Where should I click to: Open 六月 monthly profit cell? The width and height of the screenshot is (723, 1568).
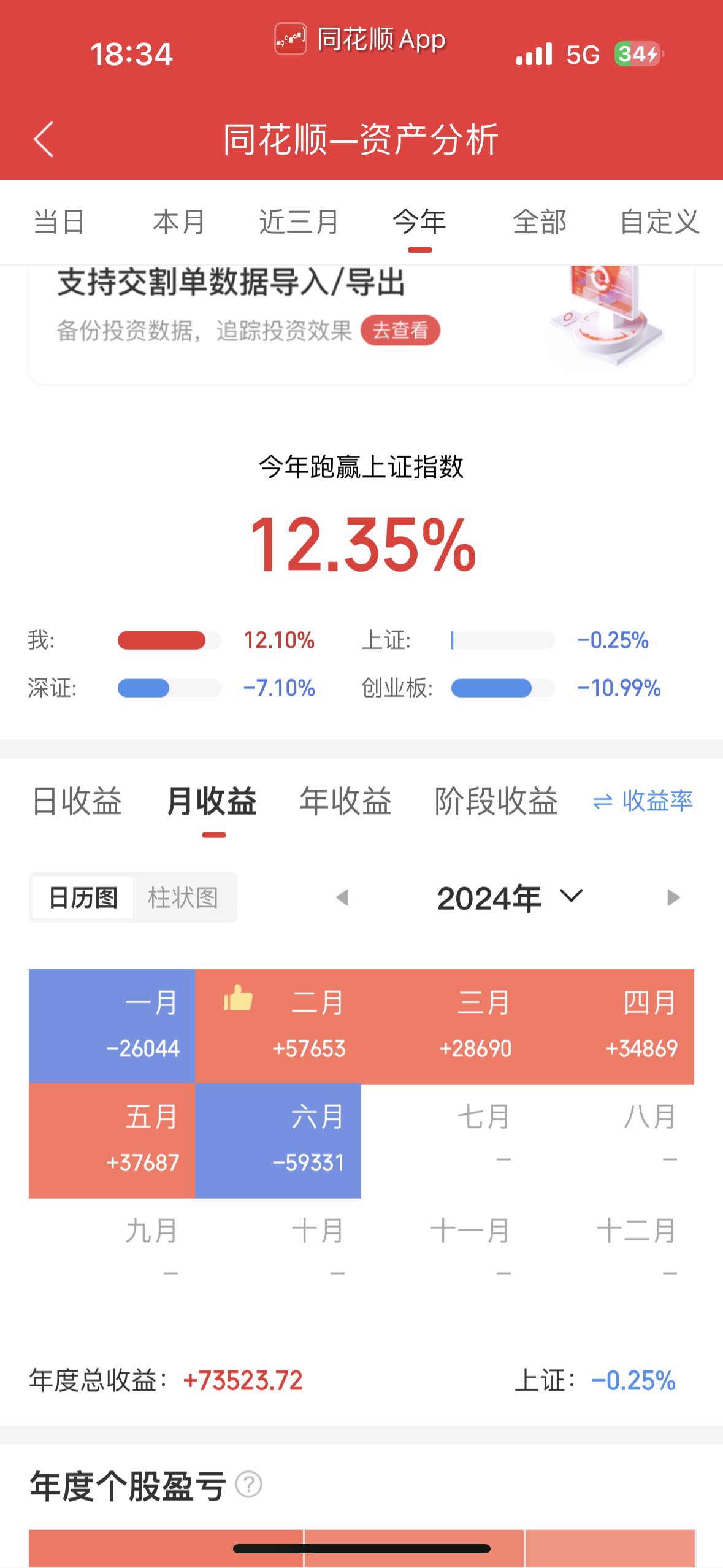coord(278,1140)
